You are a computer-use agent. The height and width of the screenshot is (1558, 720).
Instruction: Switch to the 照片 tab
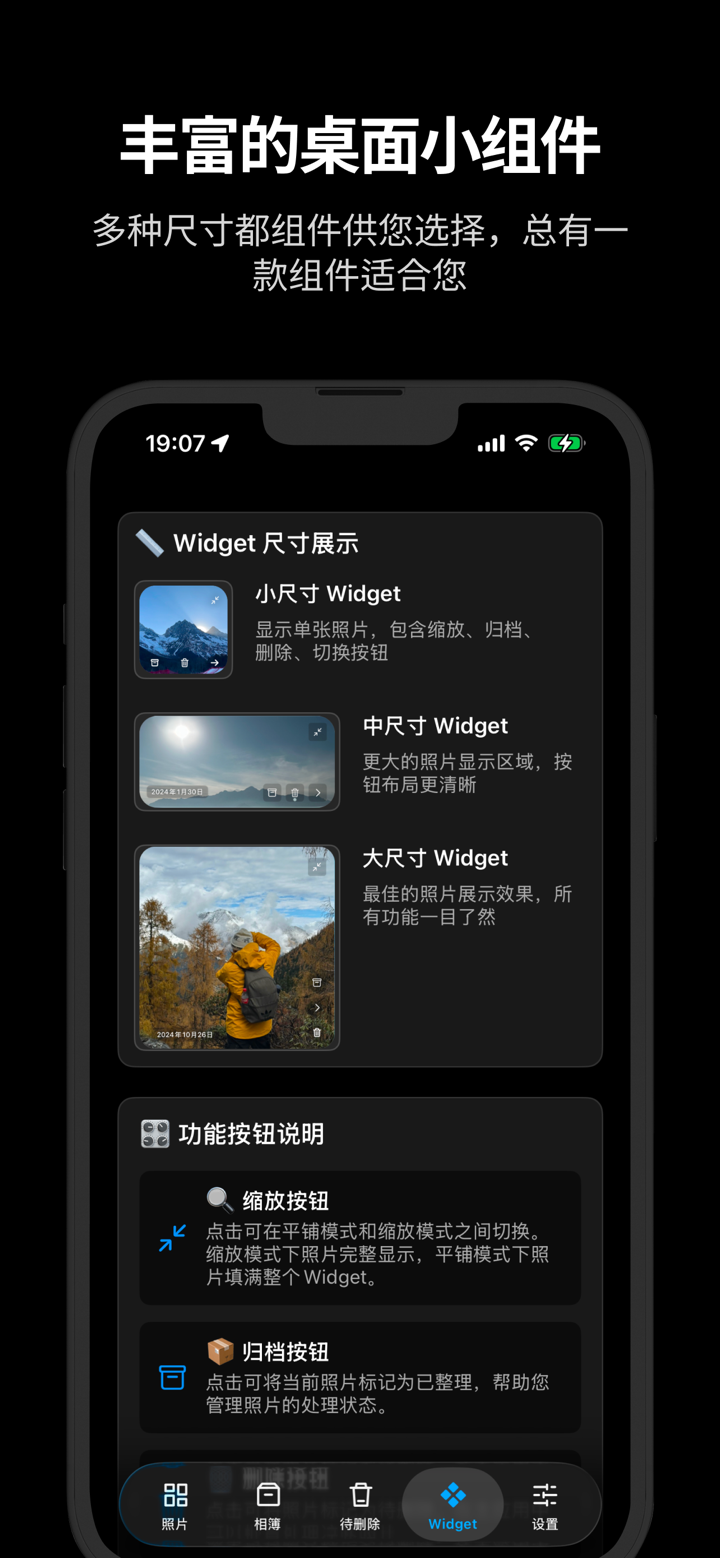click(174, 1505)
